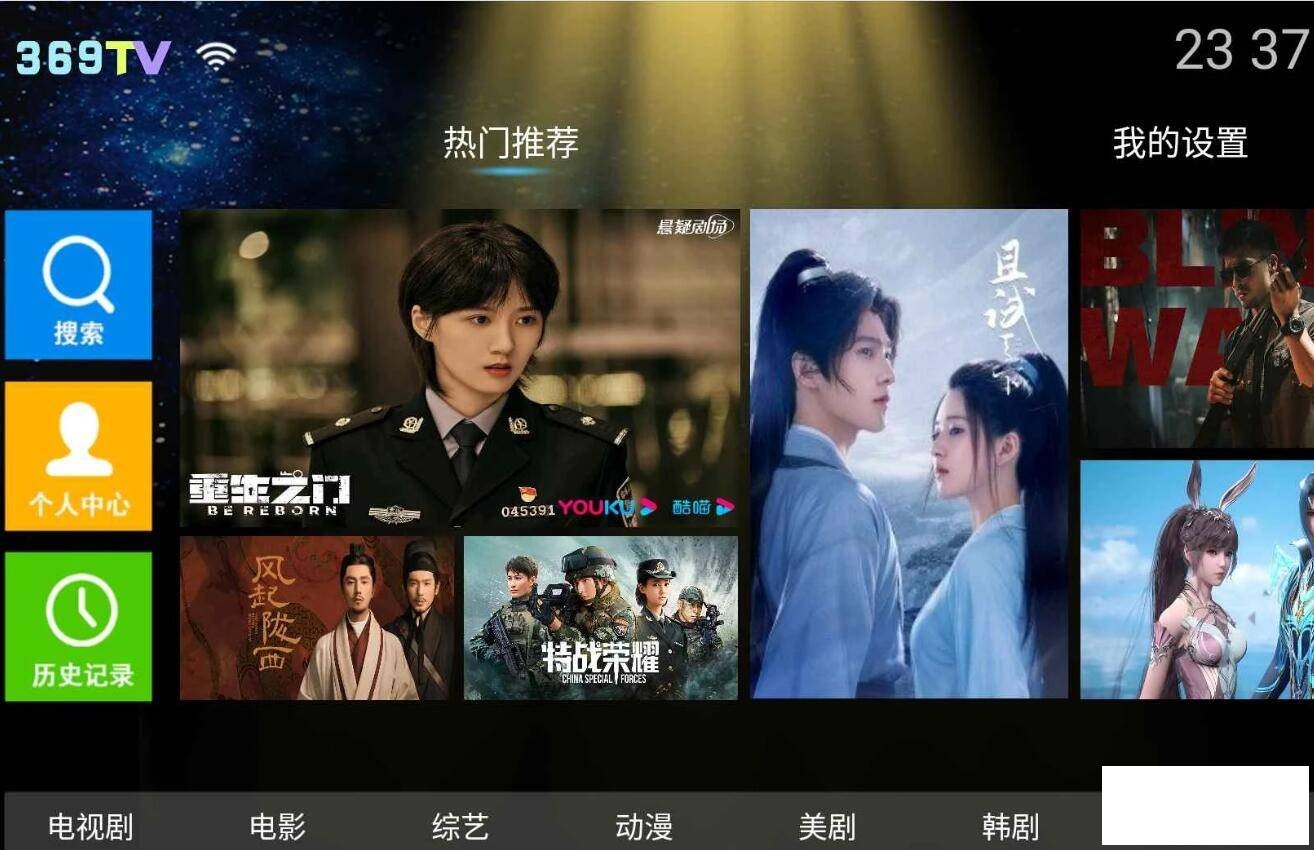The width and height of the screenshot is (1314, 850).
Task: Switch to 热门推荐 tab
Action: click(511, 143)
